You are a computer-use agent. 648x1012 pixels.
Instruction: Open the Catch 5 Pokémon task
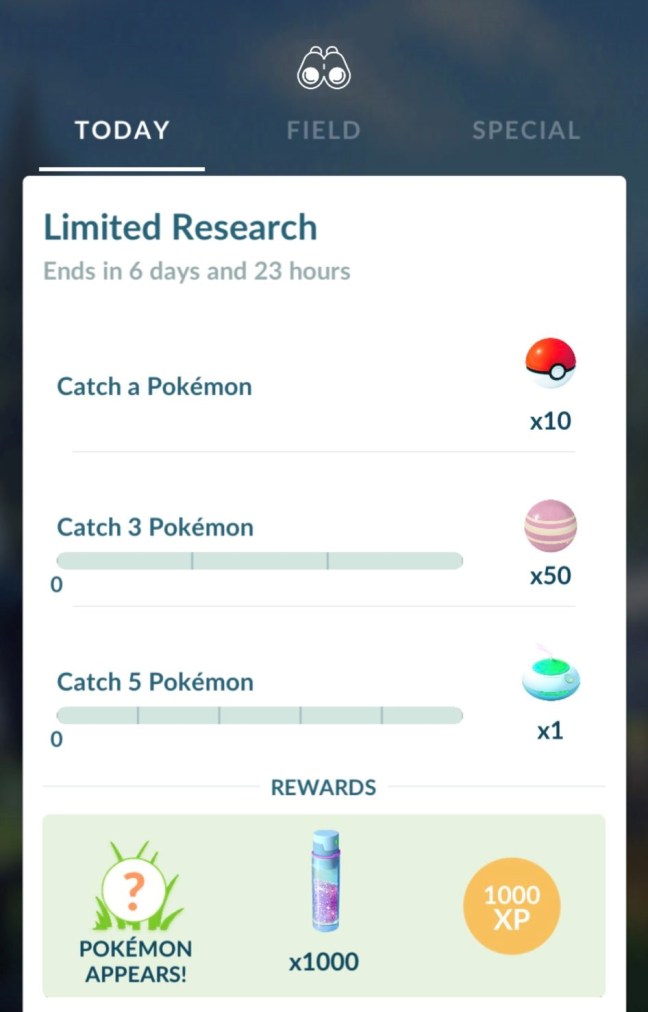(x=155, y=682)
